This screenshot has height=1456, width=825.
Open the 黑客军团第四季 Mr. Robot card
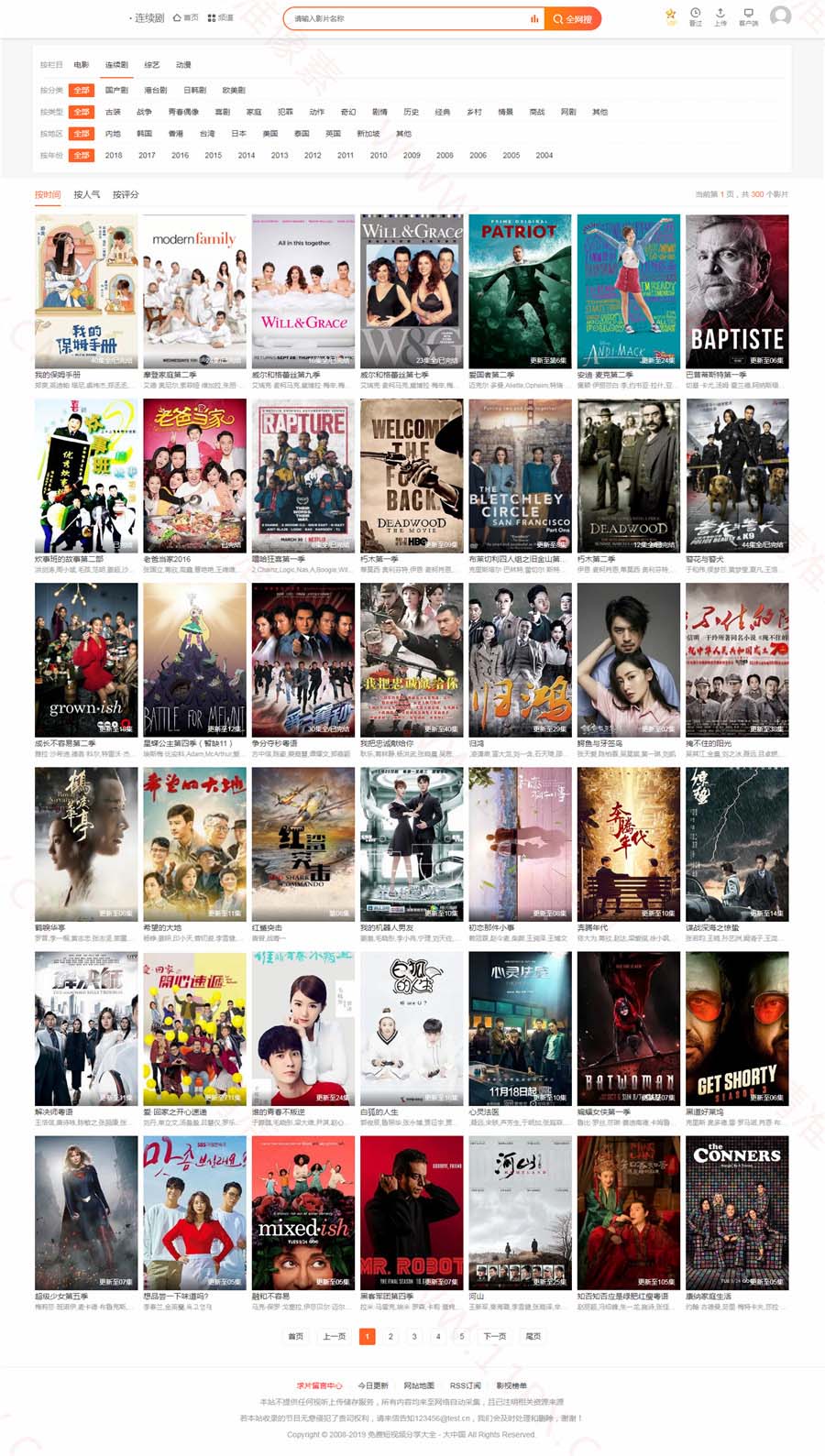[412, 1211]
